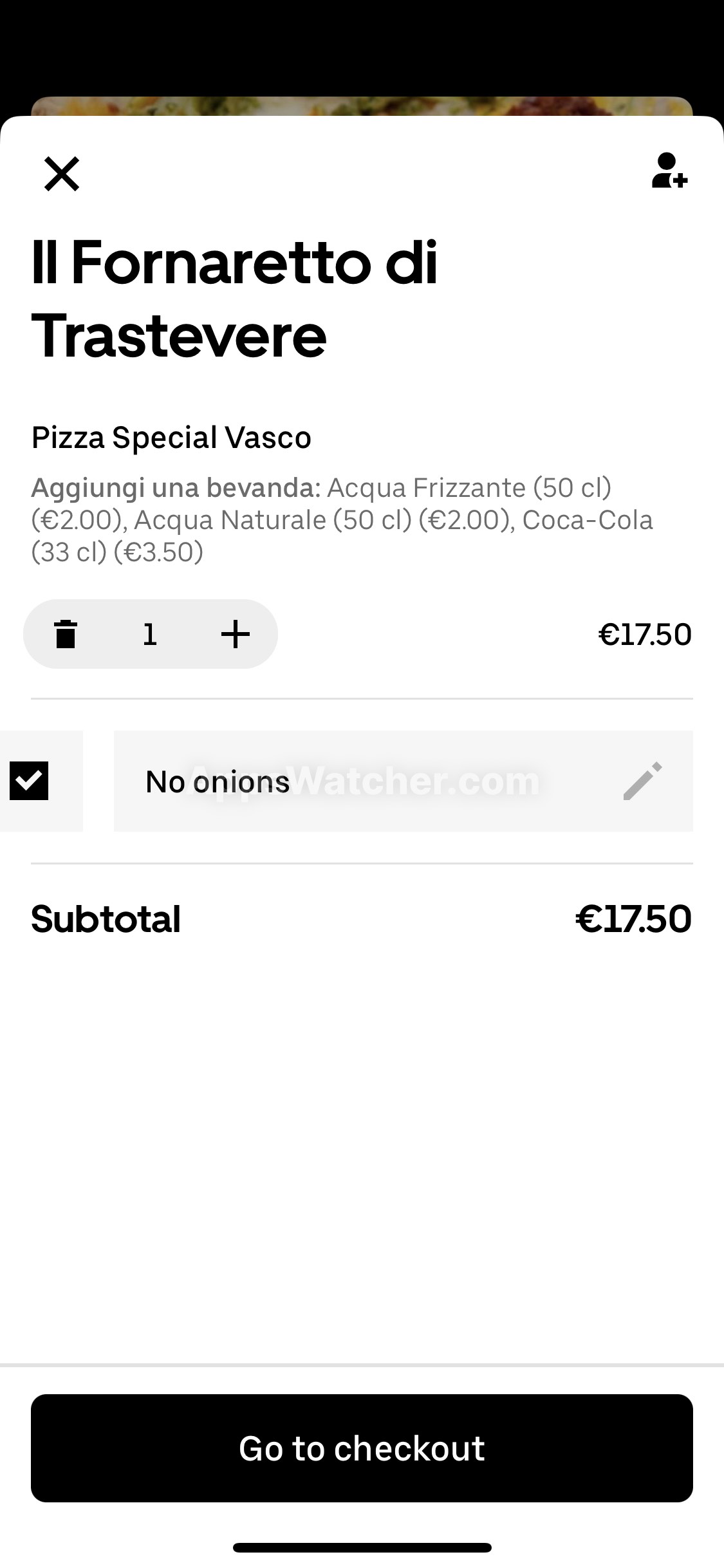Screen dimensions: 724x1568
Task: Open the add person group order icon
Action: pos(669,171)
